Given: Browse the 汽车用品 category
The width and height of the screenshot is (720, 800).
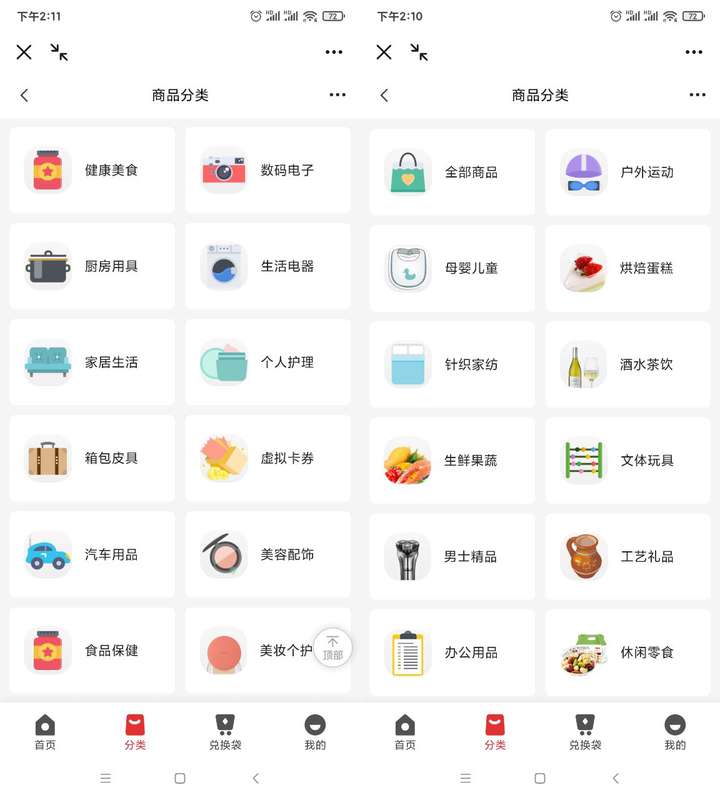Looking at the screenshot, I should (x=92, y=554).
